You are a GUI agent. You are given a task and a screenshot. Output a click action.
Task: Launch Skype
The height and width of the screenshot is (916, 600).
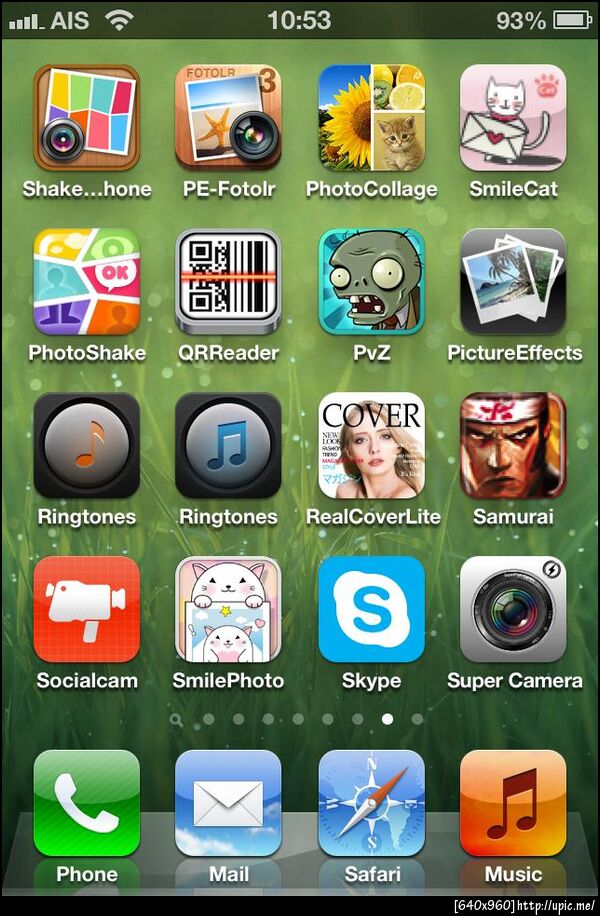point(371,610)
